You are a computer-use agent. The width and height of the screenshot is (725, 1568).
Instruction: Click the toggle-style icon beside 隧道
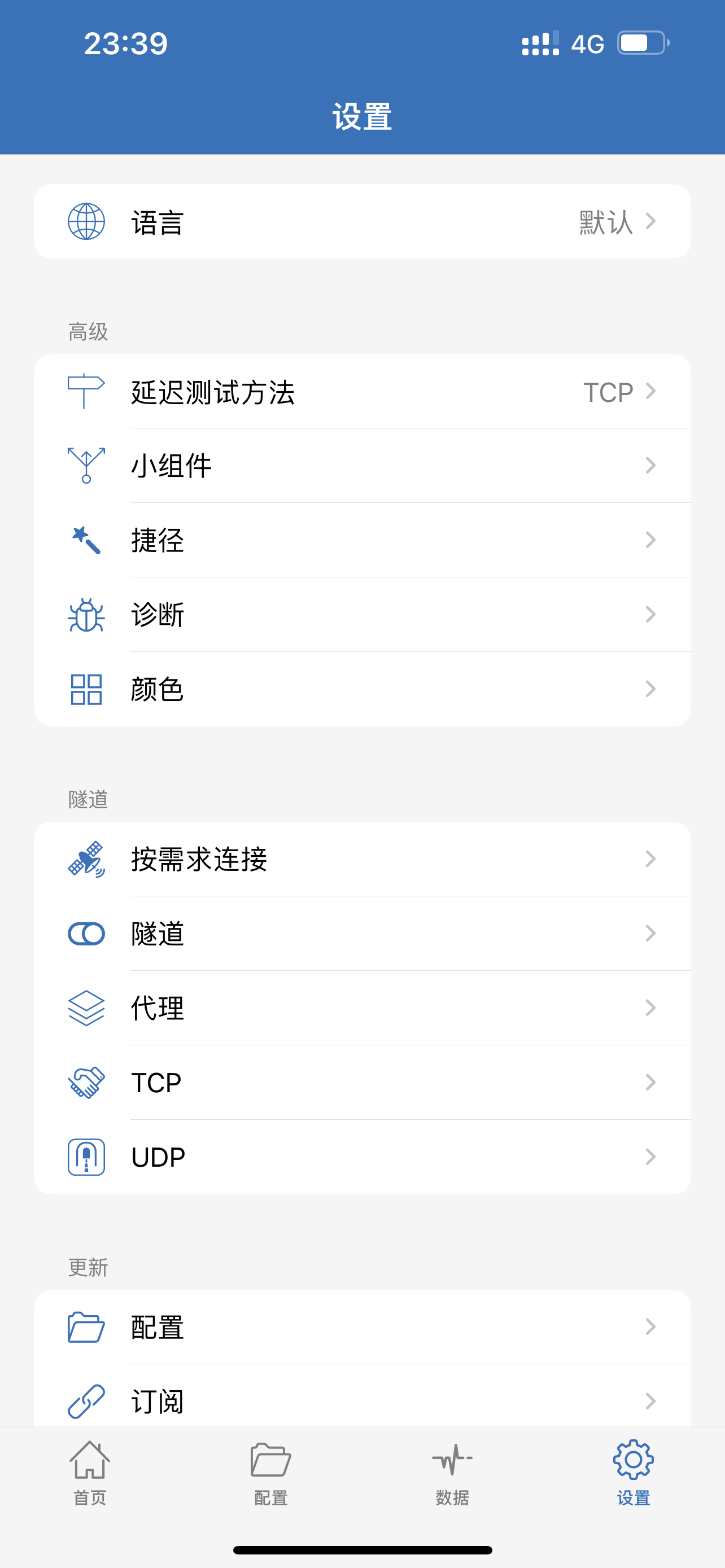pos(86,933)
